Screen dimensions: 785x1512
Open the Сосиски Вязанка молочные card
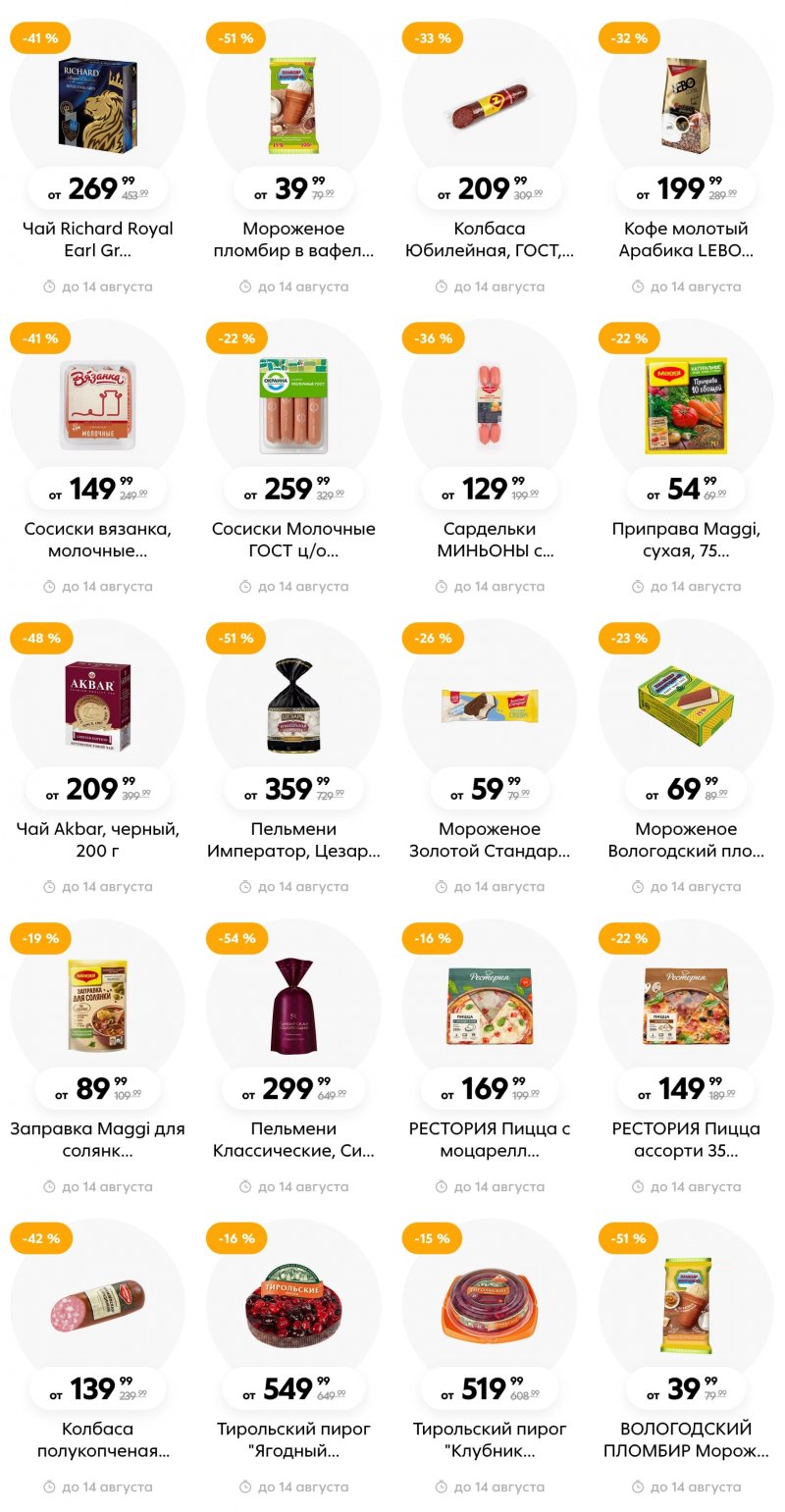97,408
